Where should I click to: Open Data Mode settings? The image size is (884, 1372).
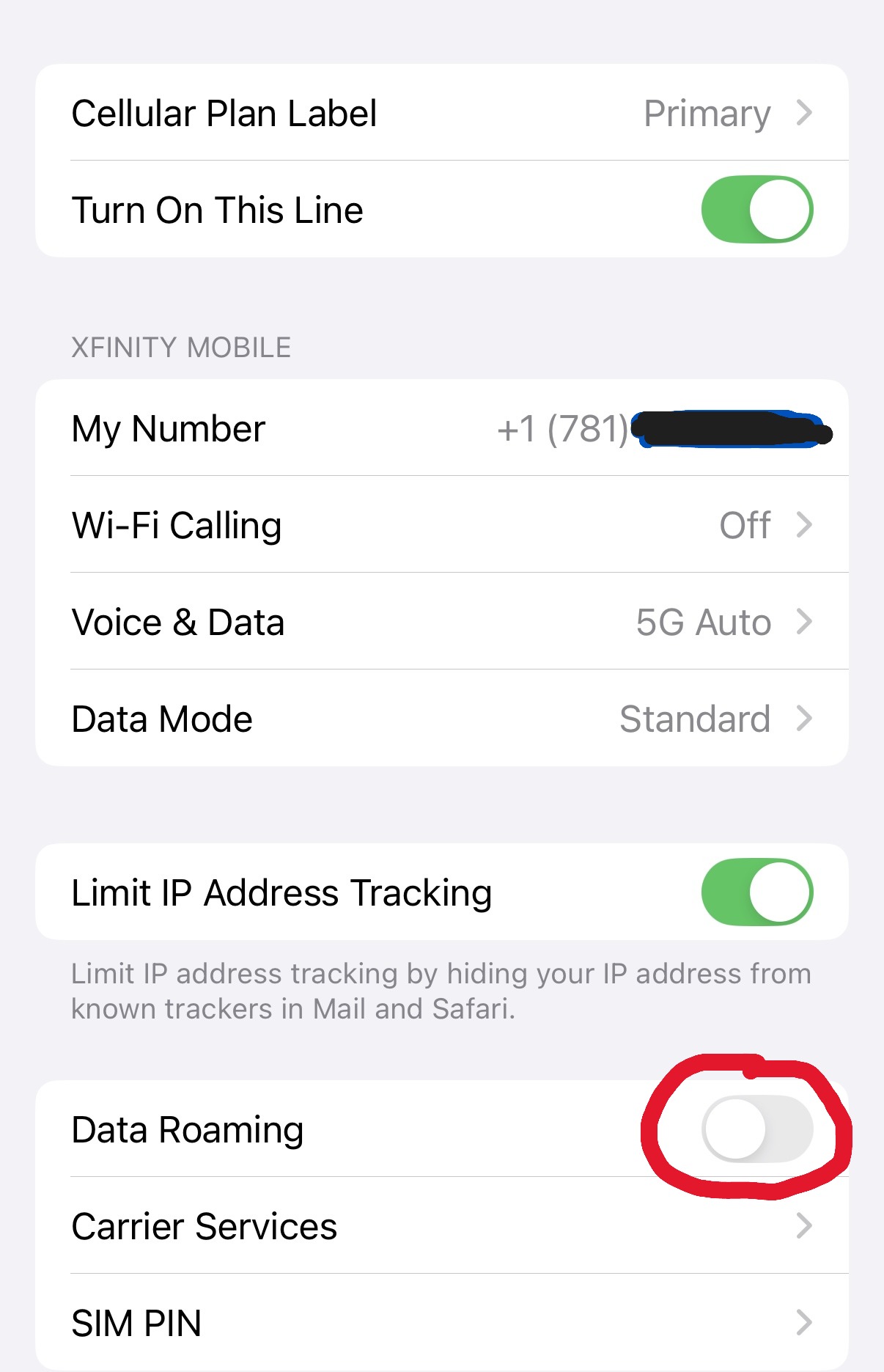441,719
